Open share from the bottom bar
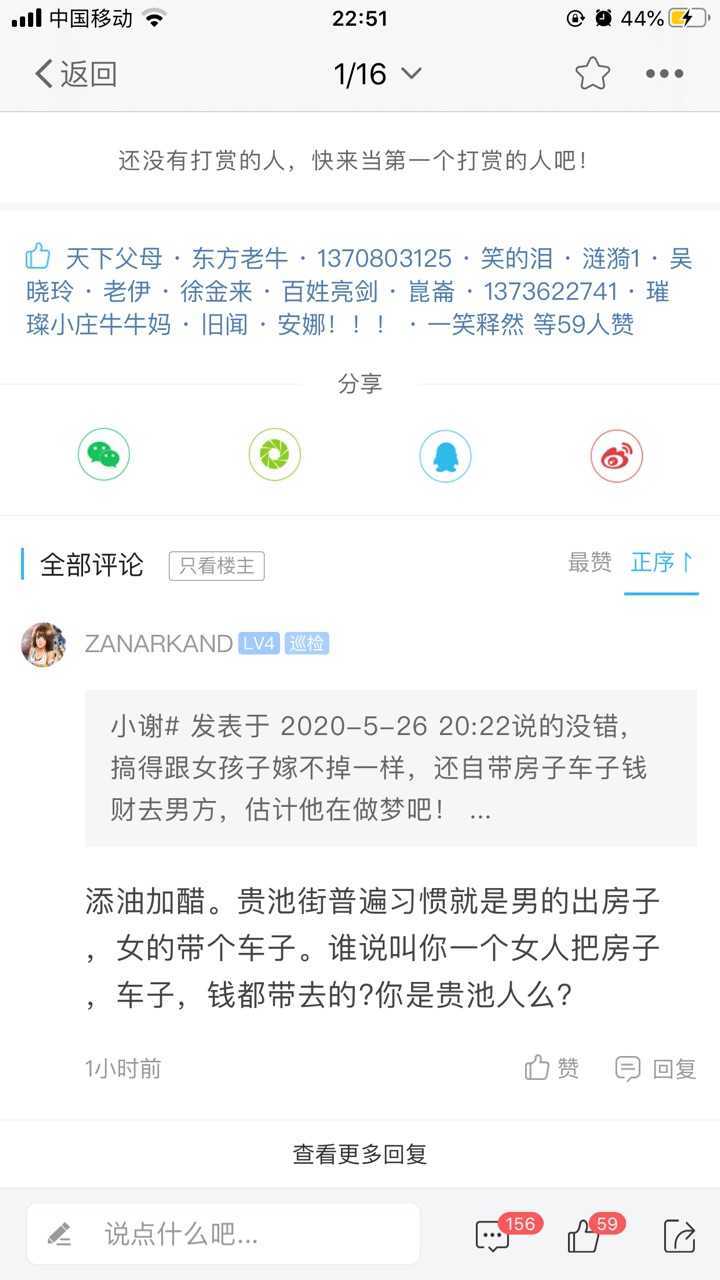Viewport: 720px width, 1280px height. [679, 1236]
